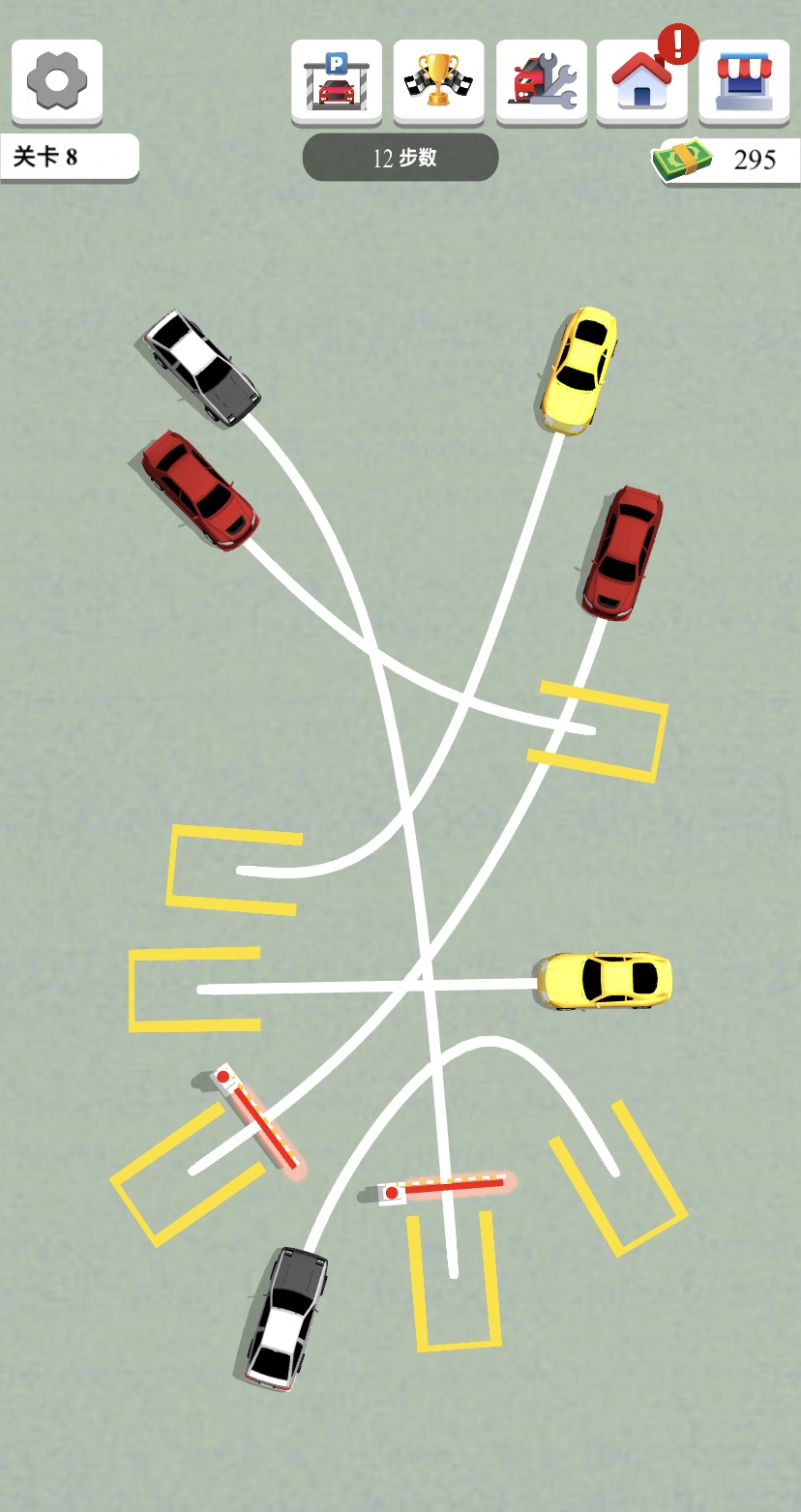View the trophy race challenges
This screenshot has height=1512, width=801.
[x=438, y=81]
